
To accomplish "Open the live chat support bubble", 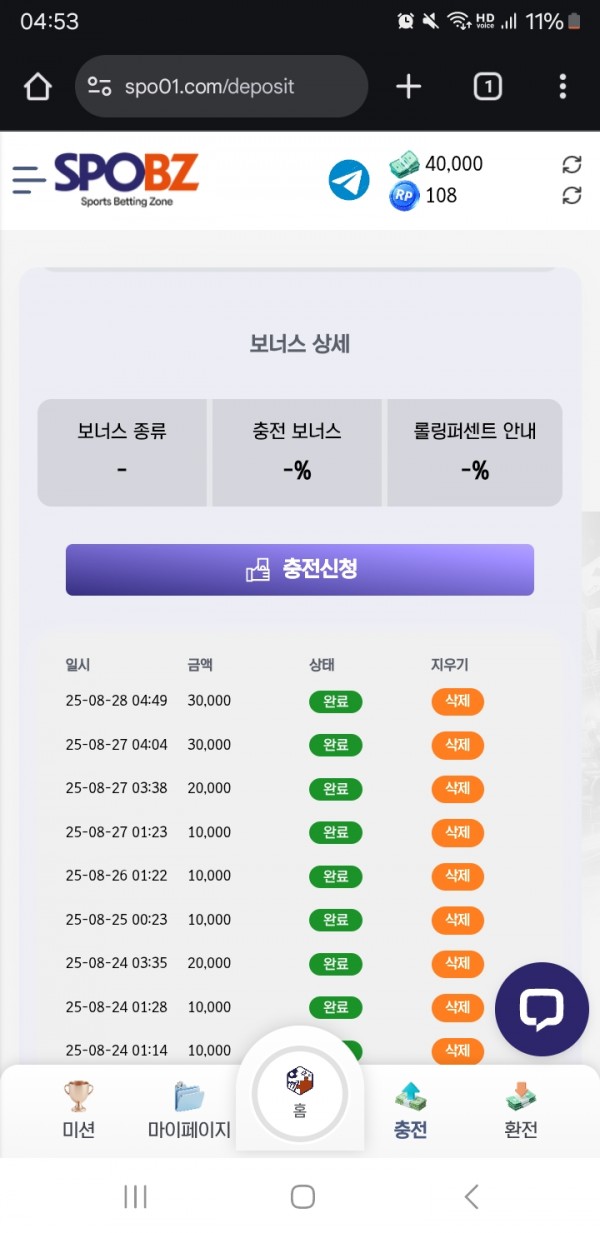I will pyautogui.click(x=541, y=1009).
